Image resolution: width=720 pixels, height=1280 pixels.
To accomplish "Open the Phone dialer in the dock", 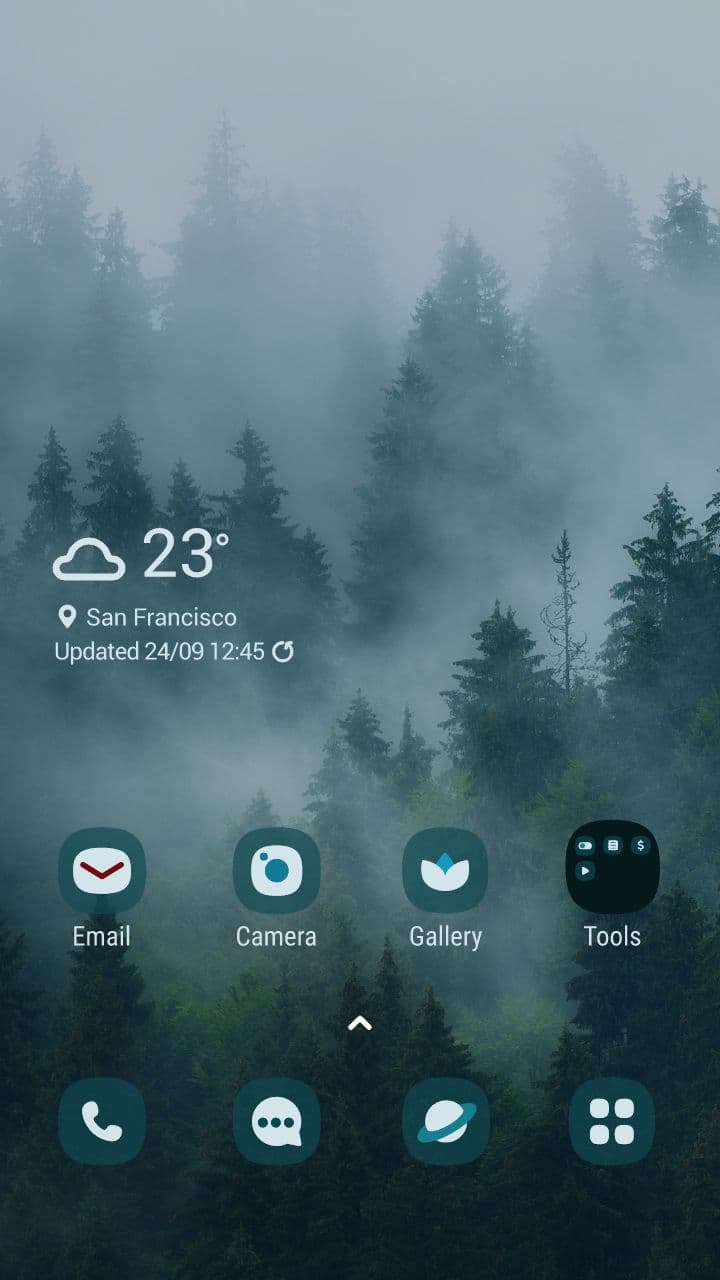I will click(101, 1122).
